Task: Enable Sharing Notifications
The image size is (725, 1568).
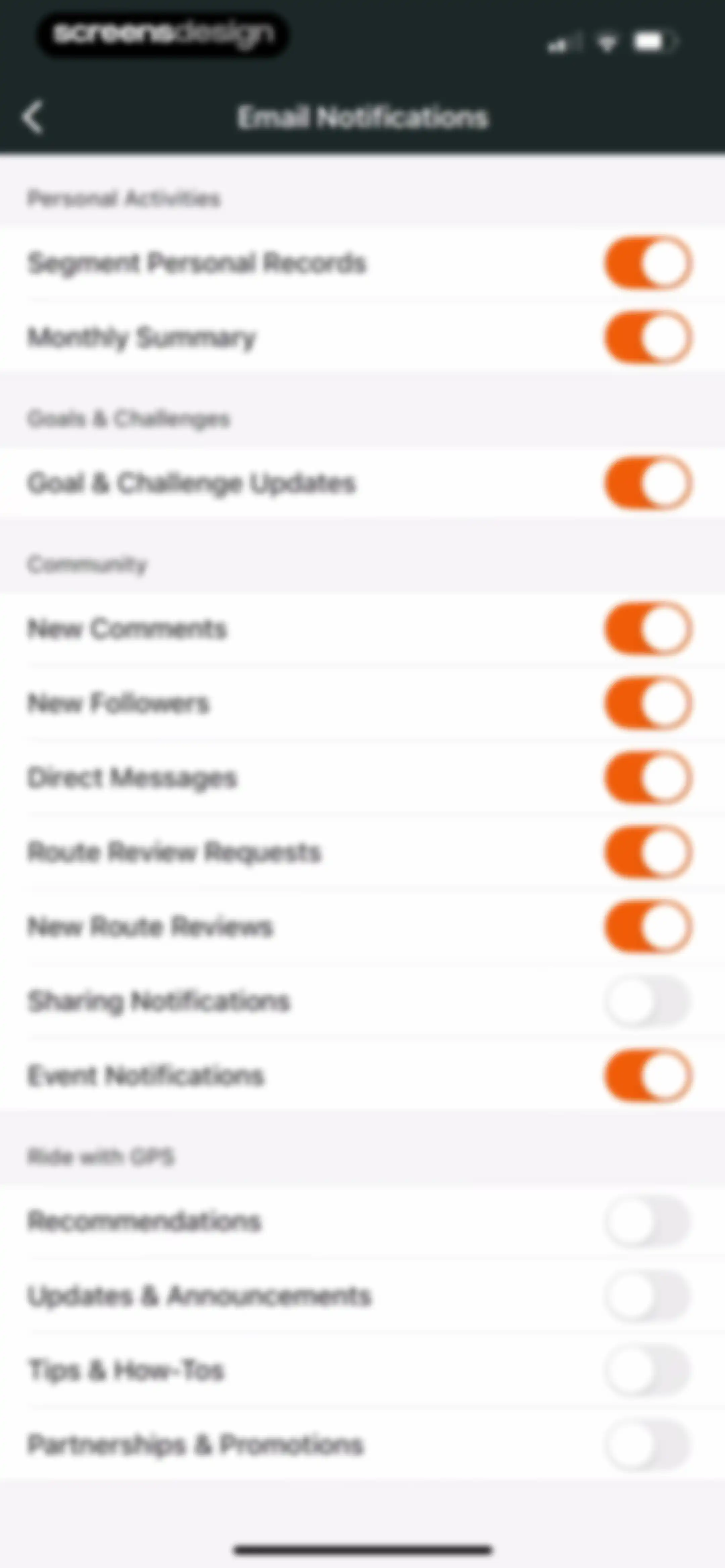Action: coord(648,1001)
